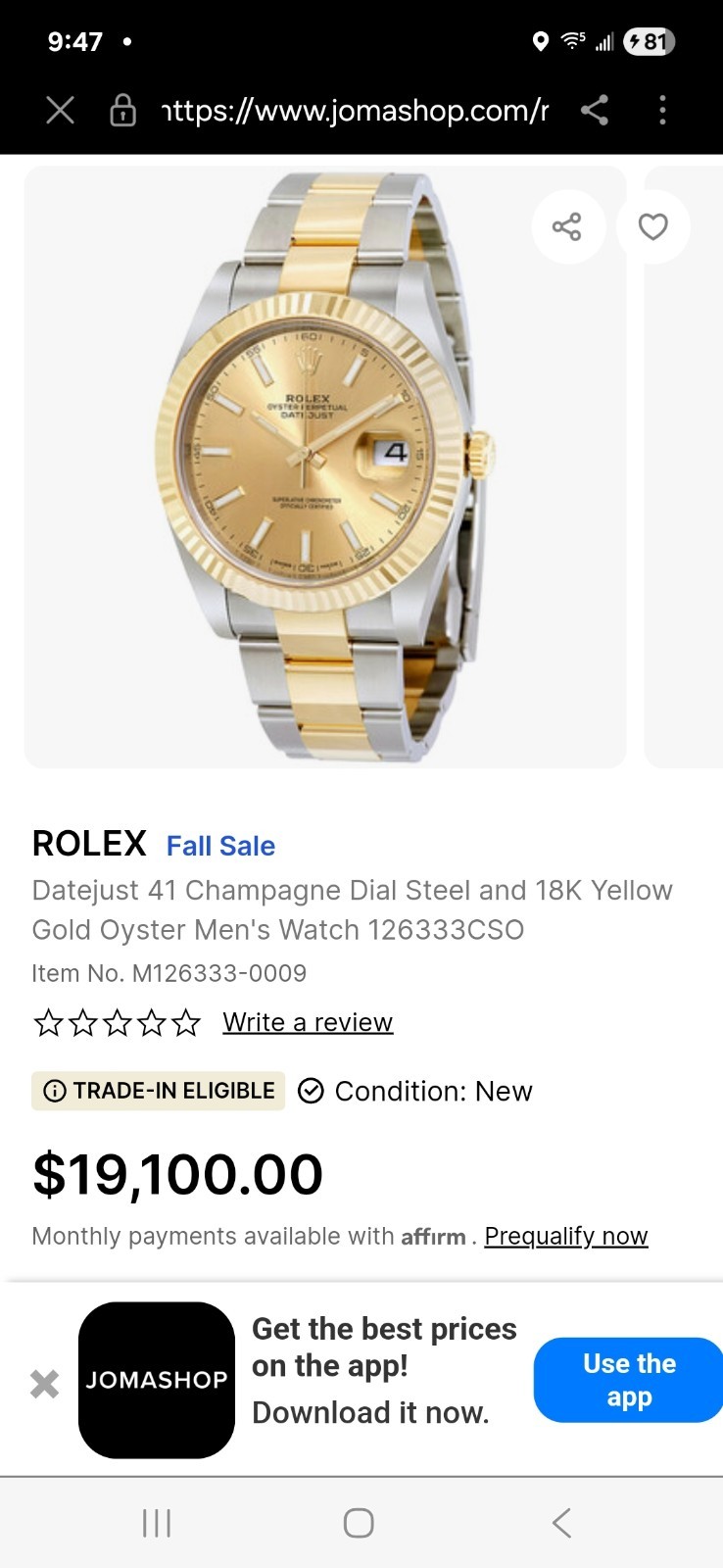Close the browser tab with the X

(60, 110)
